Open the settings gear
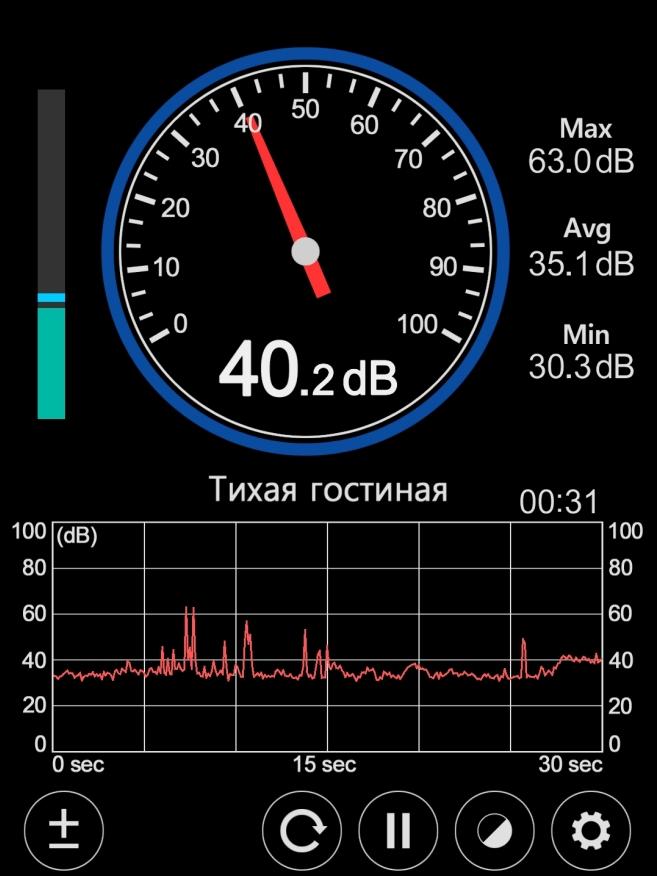This screenshot has height=876, width=657. click(x=591, y=829)
